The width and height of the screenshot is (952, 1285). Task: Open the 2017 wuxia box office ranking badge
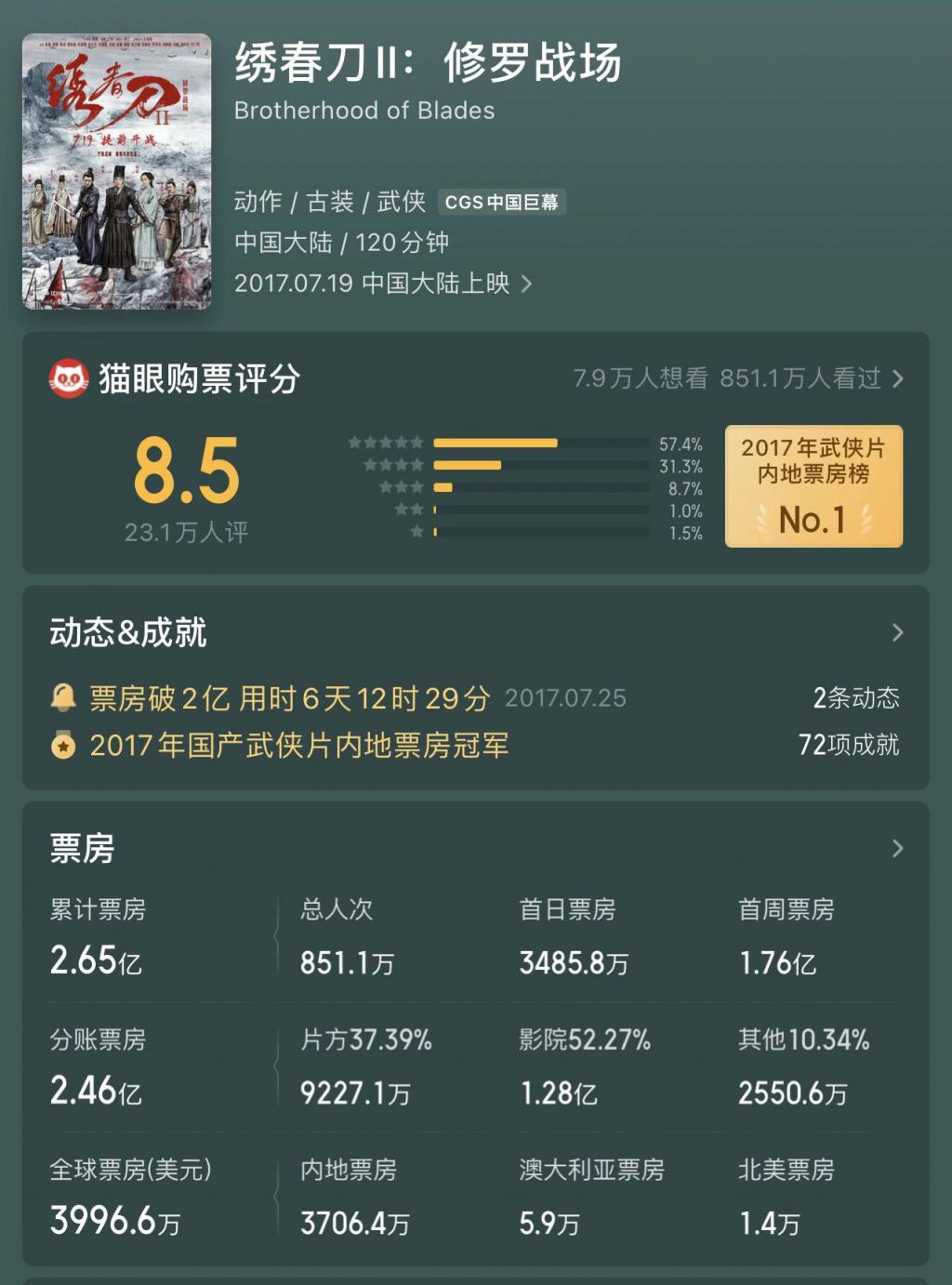point(813,486)
